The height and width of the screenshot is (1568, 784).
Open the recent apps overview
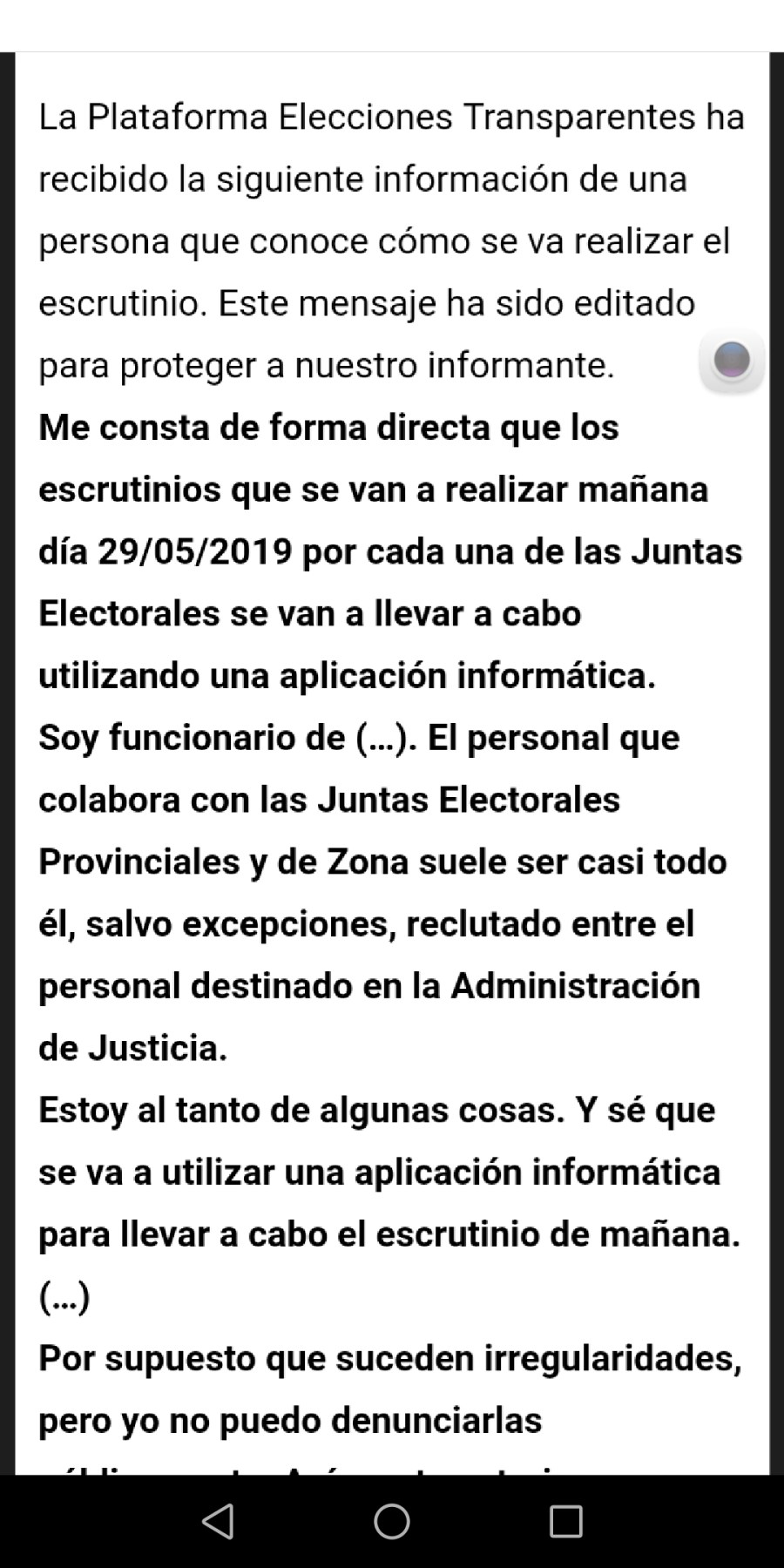(566, 1521)
